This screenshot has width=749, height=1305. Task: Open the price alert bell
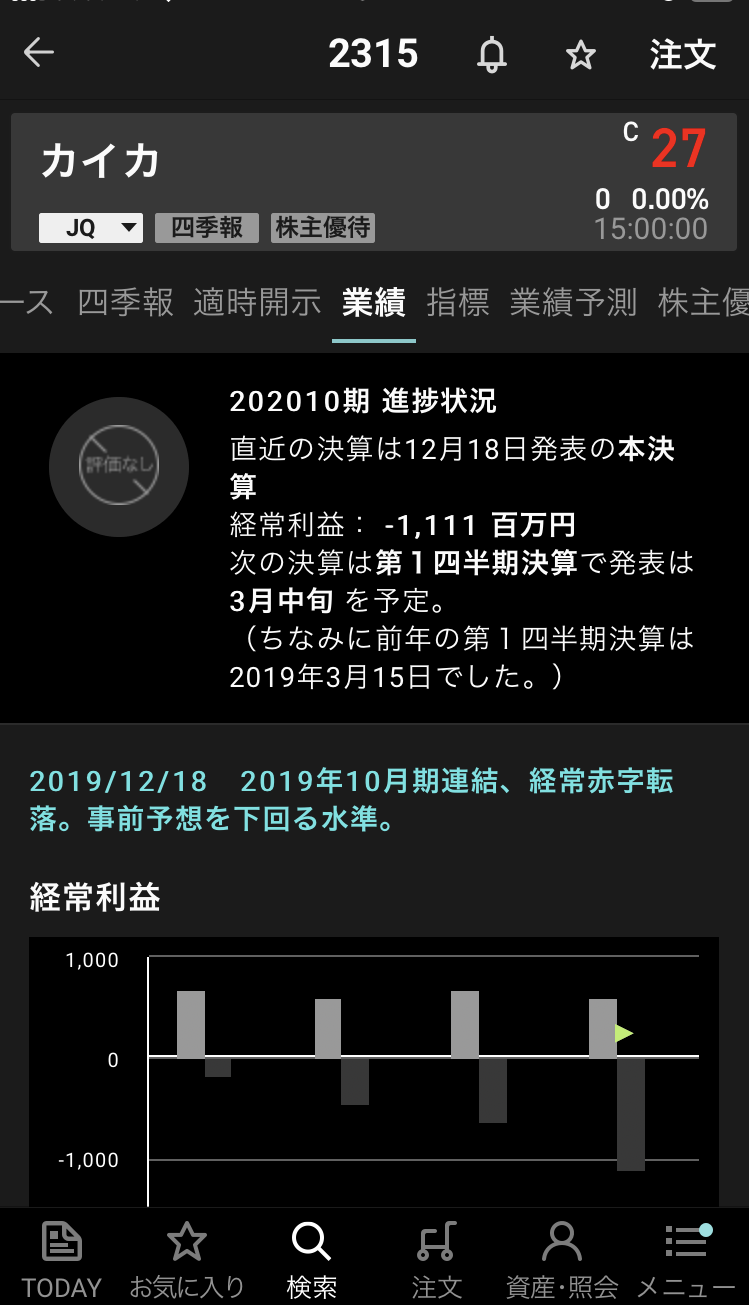point(491,55)
